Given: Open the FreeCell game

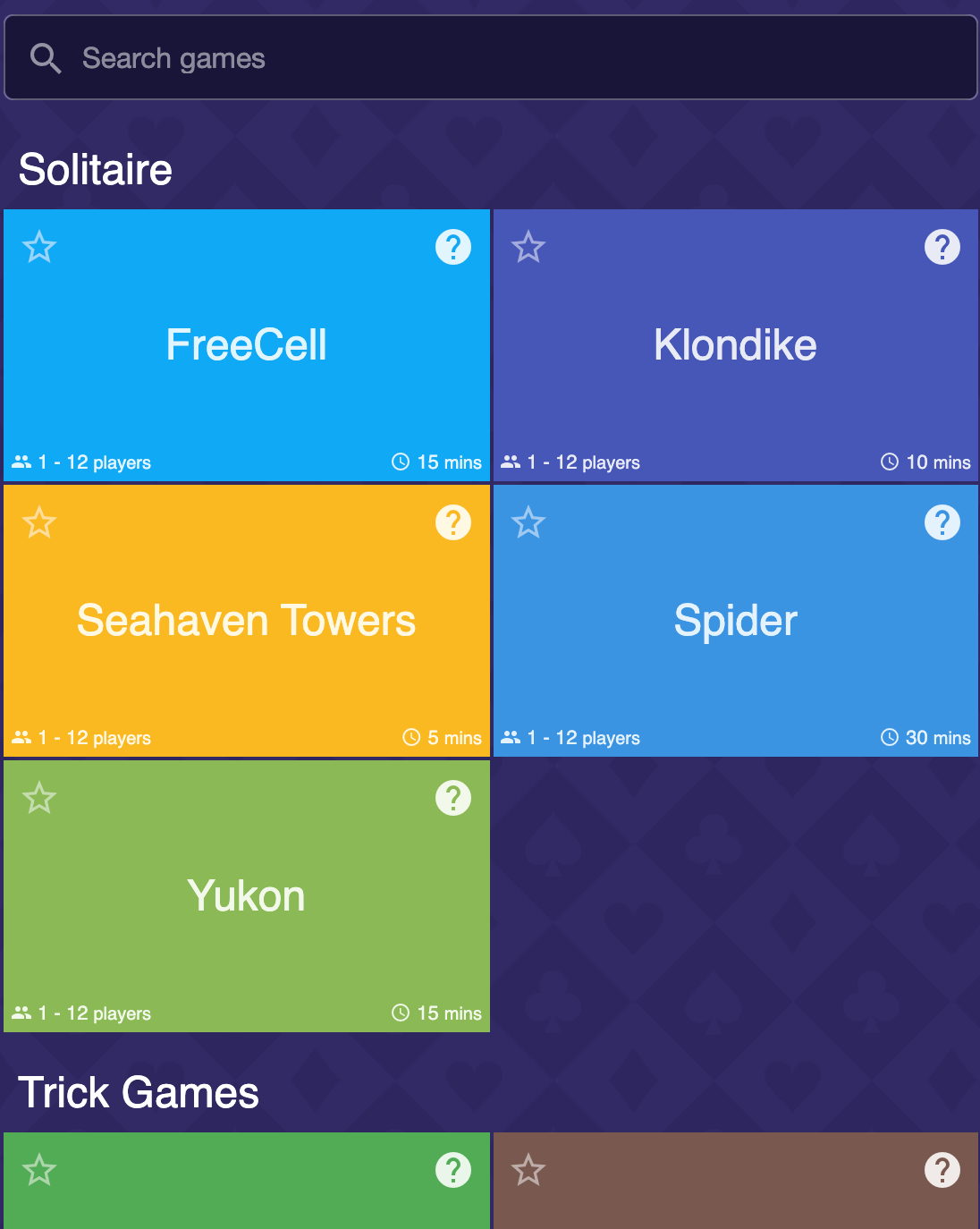Looking at the screenshot, I should (247, 345).
